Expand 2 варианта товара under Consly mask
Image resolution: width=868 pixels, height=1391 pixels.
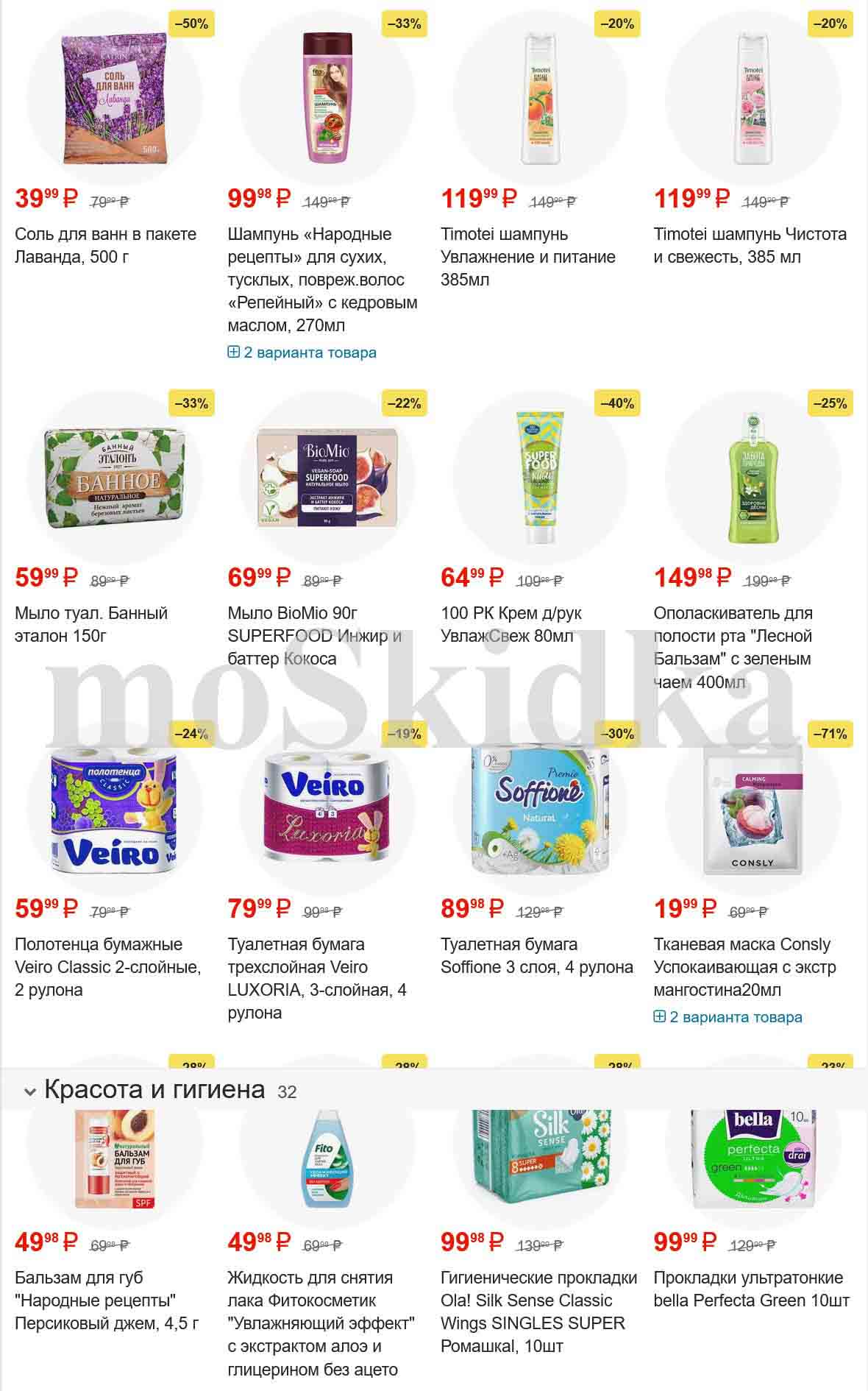(x=728, y=1017)
